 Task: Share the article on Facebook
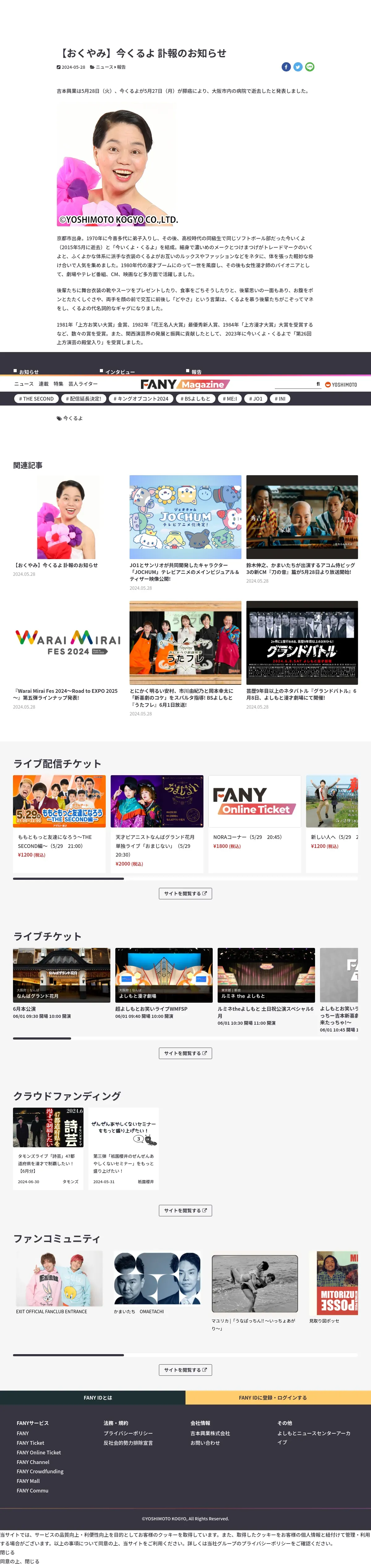286,67
